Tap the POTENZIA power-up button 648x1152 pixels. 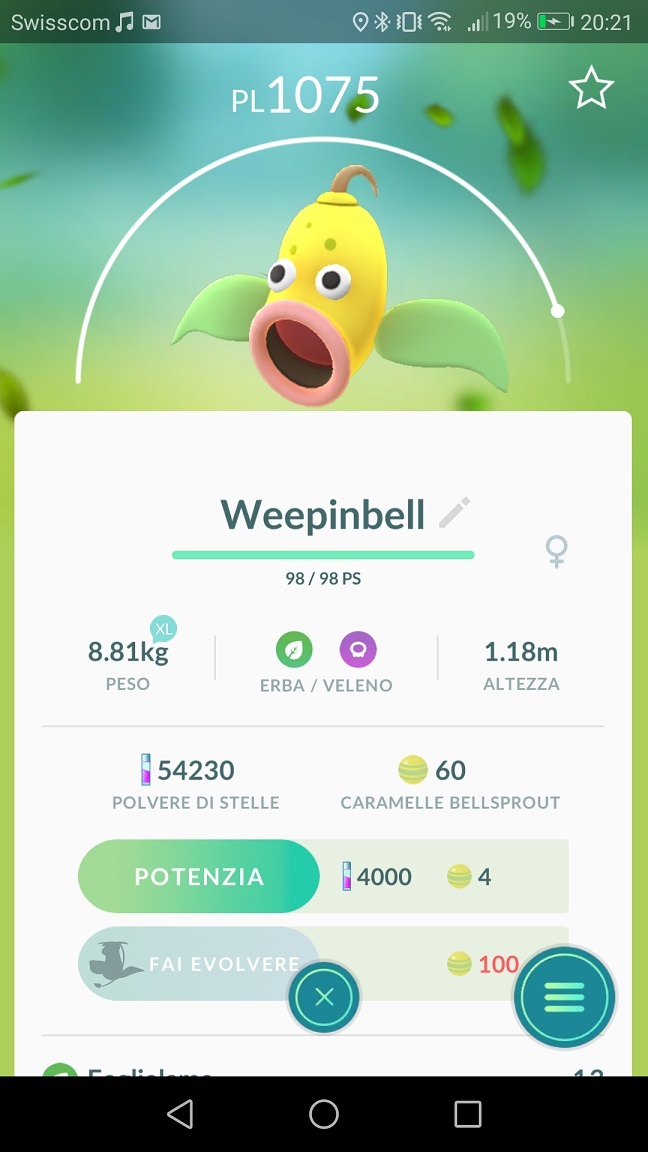(199, 877)
